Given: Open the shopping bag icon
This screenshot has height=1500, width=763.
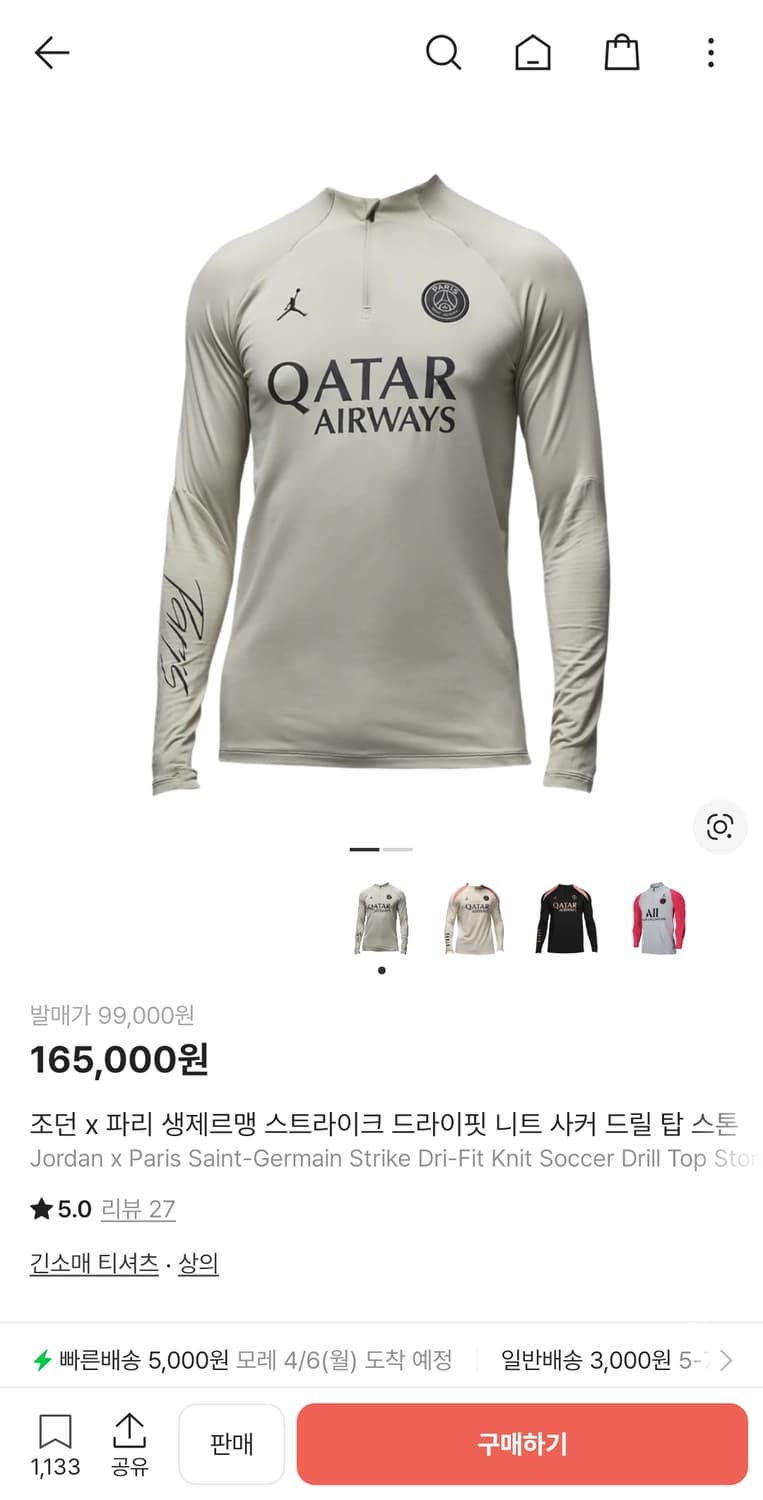Looking at the screenshot, I should click(622, 53).
